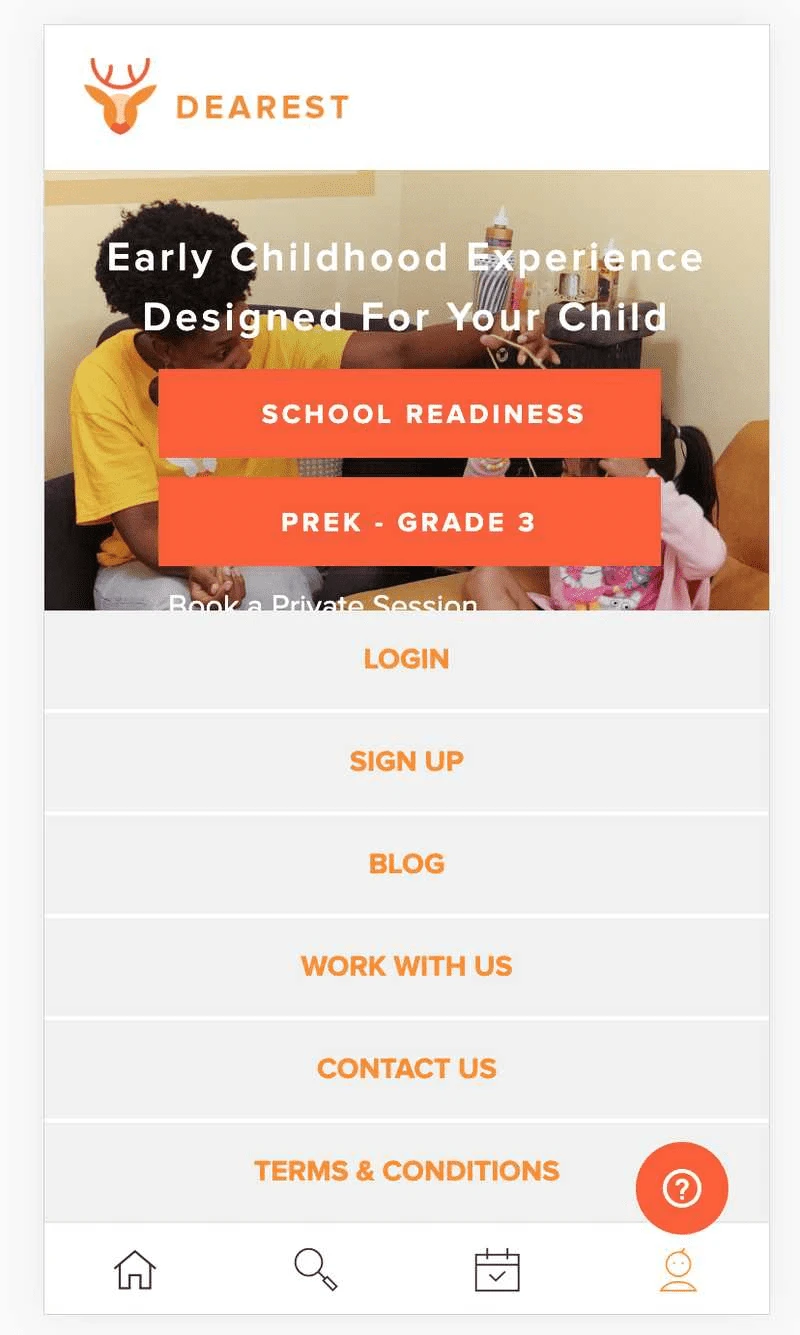The image size is (800, 1335).
Task: Open the Login menu item
Action: pos(406,659)
